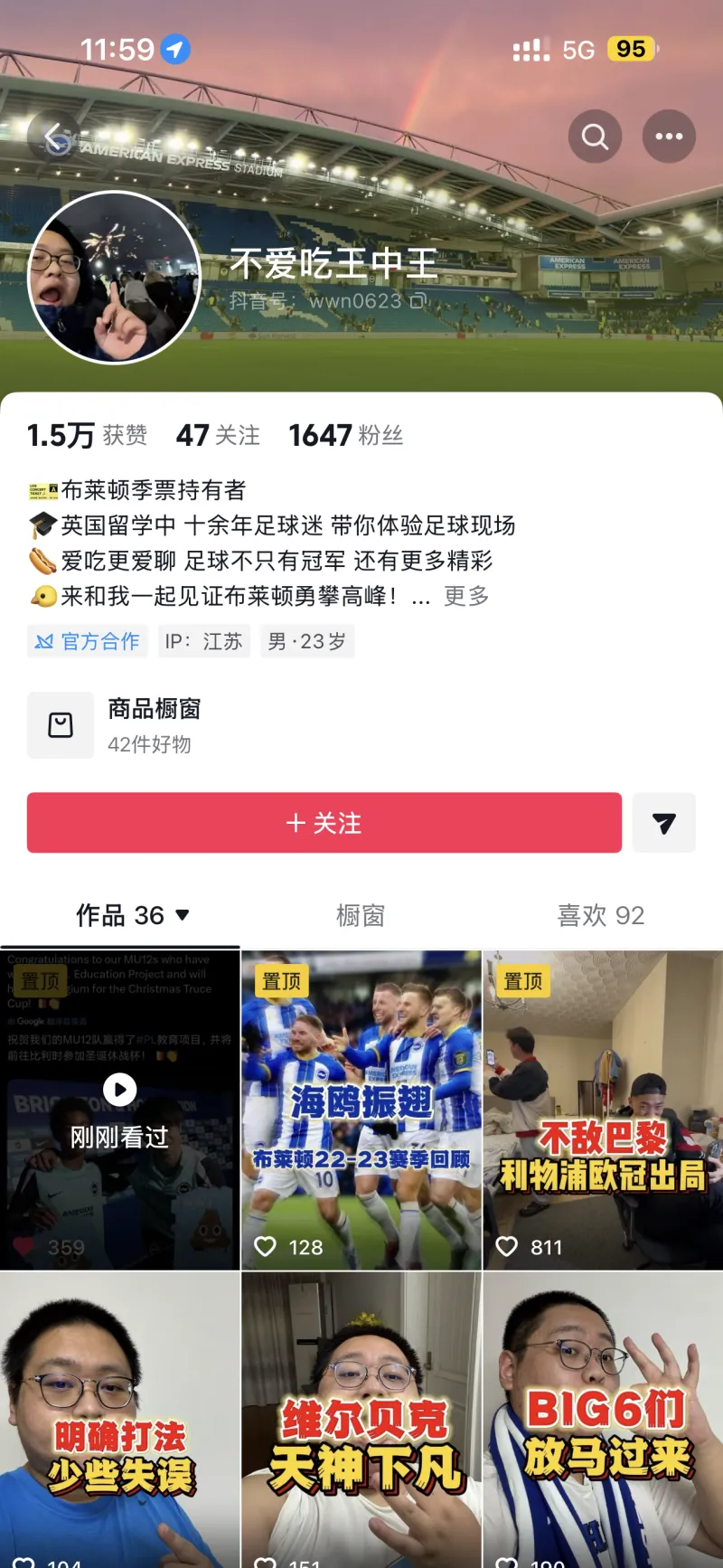The height and width of the screenshot is (1568, 723).
Task: Open the 官方合作 tag
Action: [88, 641]
